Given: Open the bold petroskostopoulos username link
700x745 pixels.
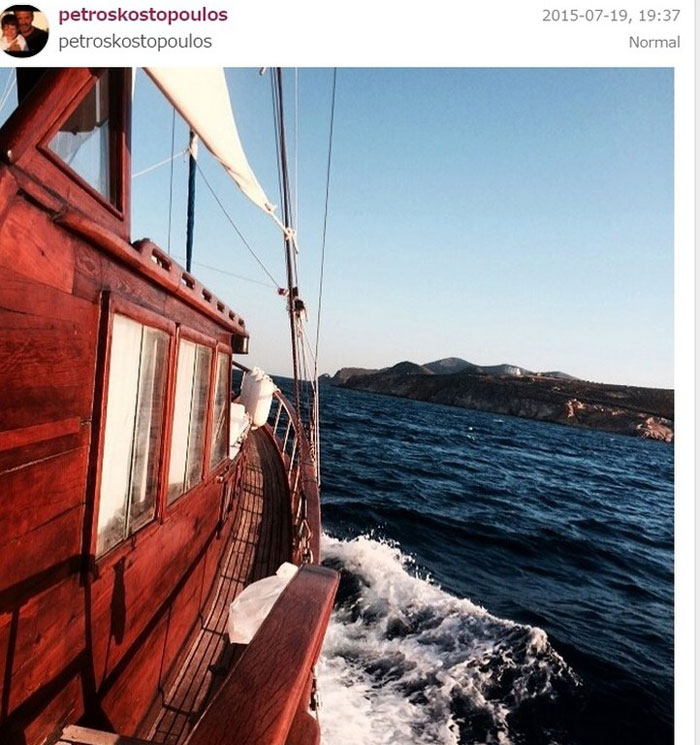Looking at the screenshot, I should (143, 15).
